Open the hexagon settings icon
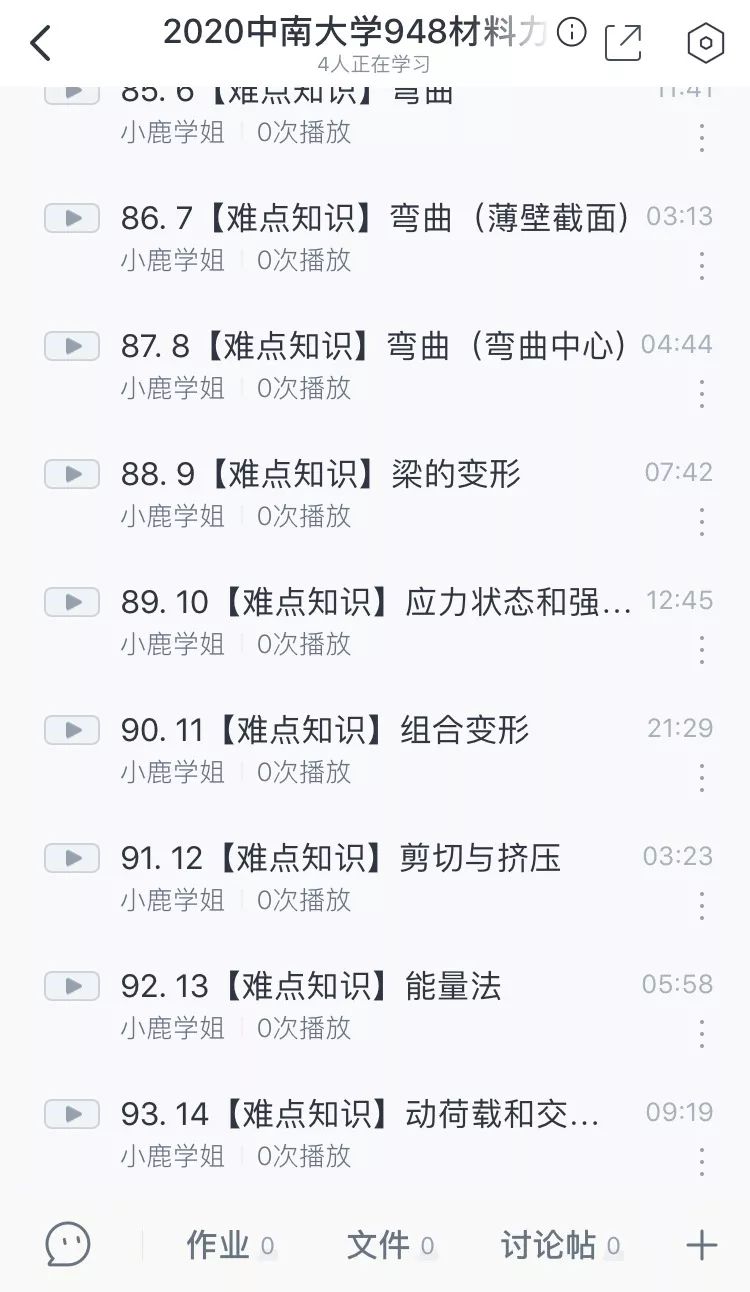This screenshot has width=750, height=1292. pos(706,43)
